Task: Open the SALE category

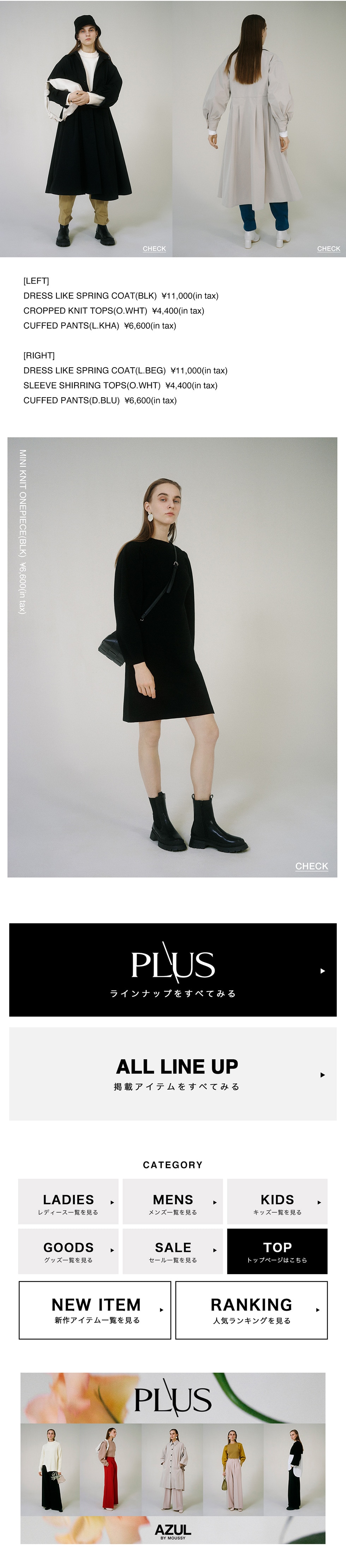Action: [173, 1251]
